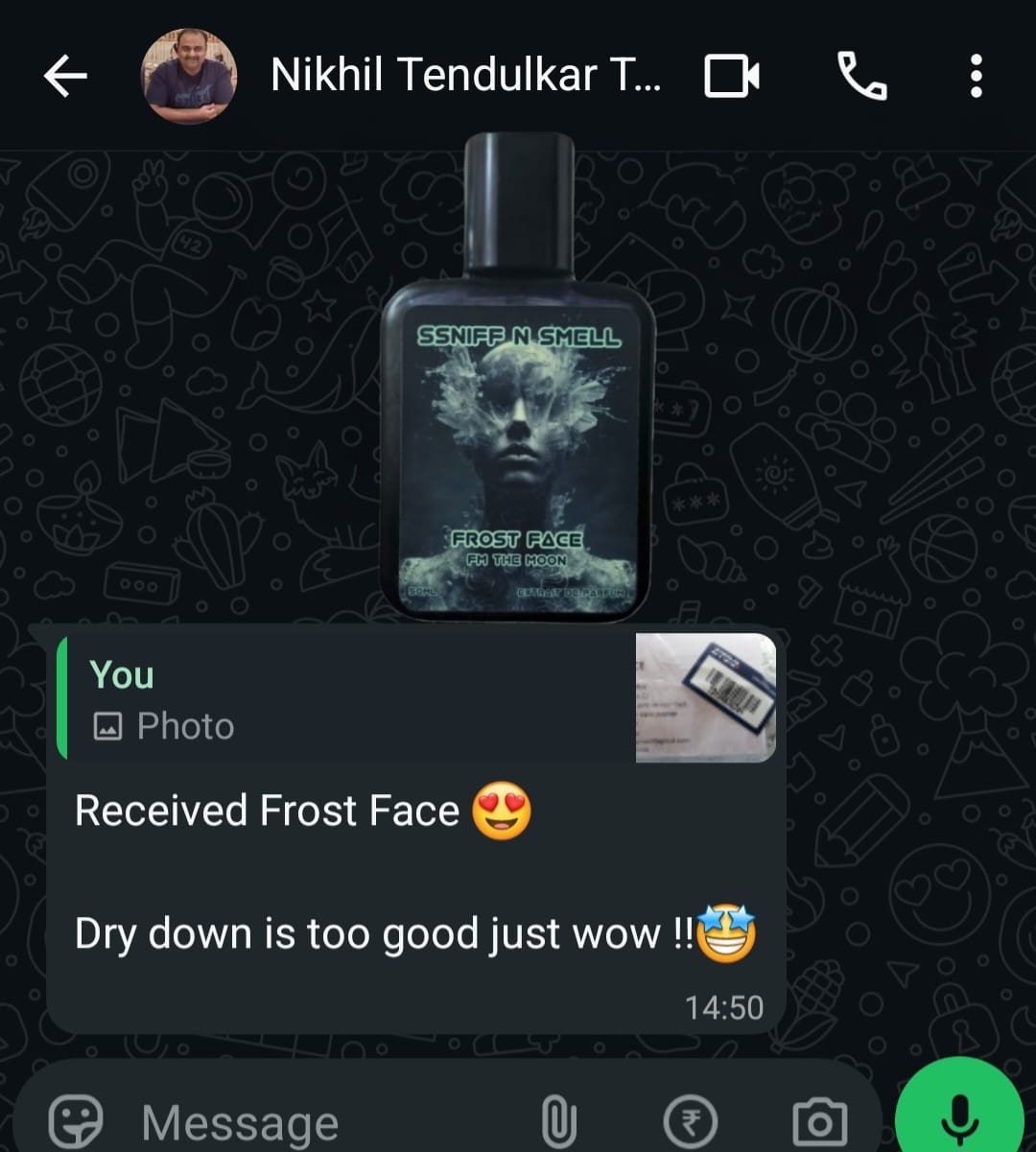Start a video call with Nikhil

[x=732, y=76]
